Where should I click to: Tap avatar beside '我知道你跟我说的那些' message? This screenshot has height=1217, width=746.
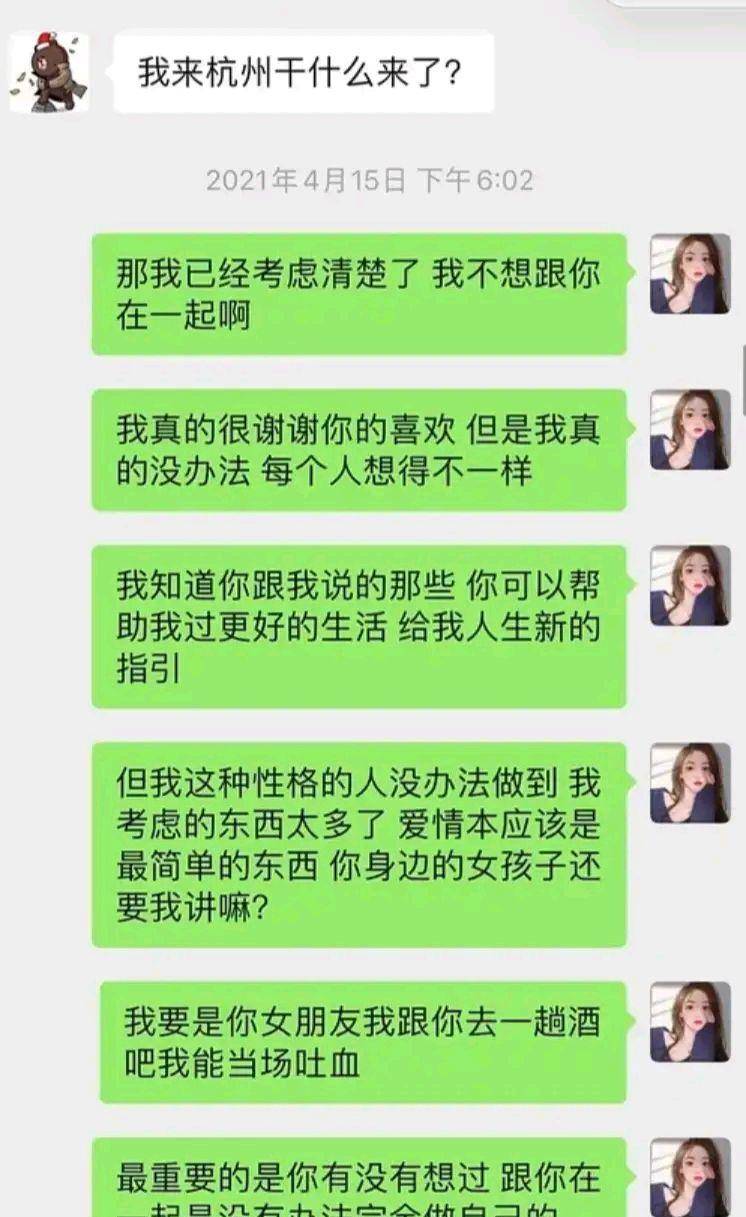[x=690, y=586]
